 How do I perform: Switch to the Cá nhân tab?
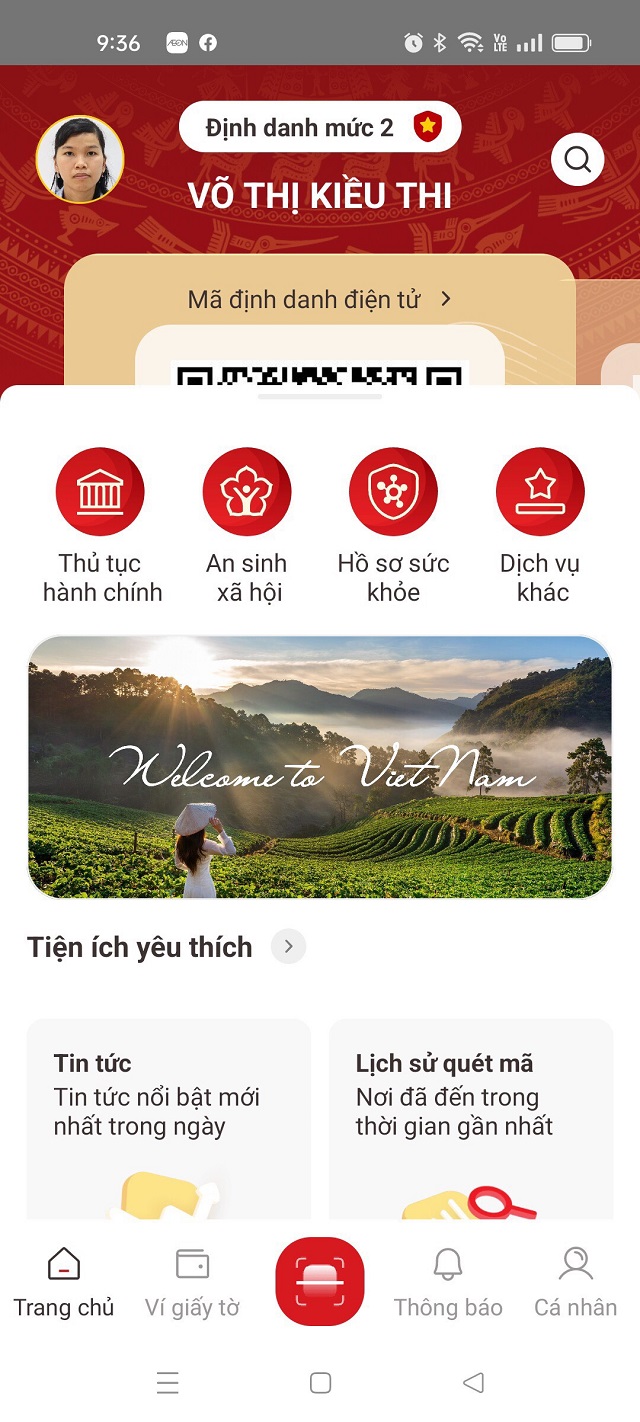pos(575,1283)
